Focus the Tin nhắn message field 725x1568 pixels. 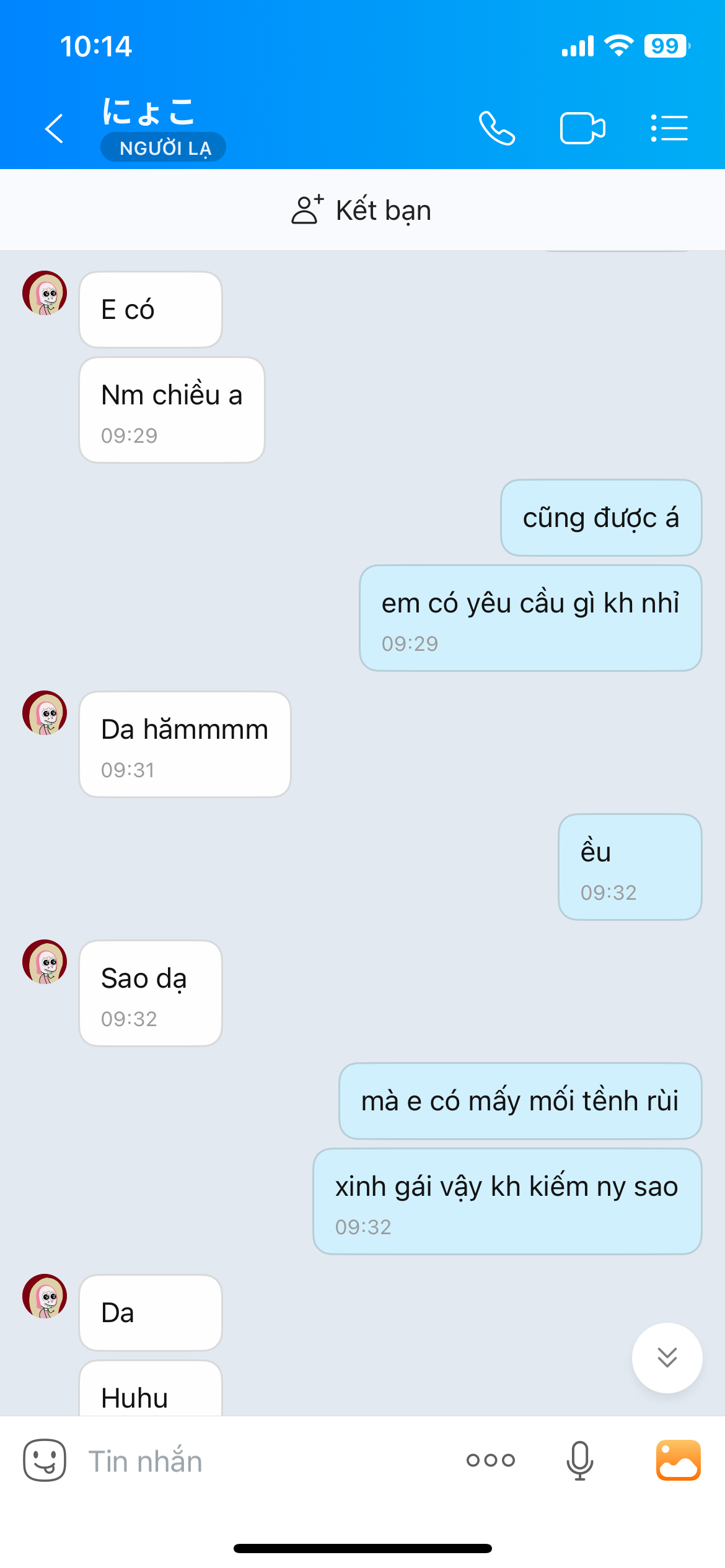[x=260, y=1461]
